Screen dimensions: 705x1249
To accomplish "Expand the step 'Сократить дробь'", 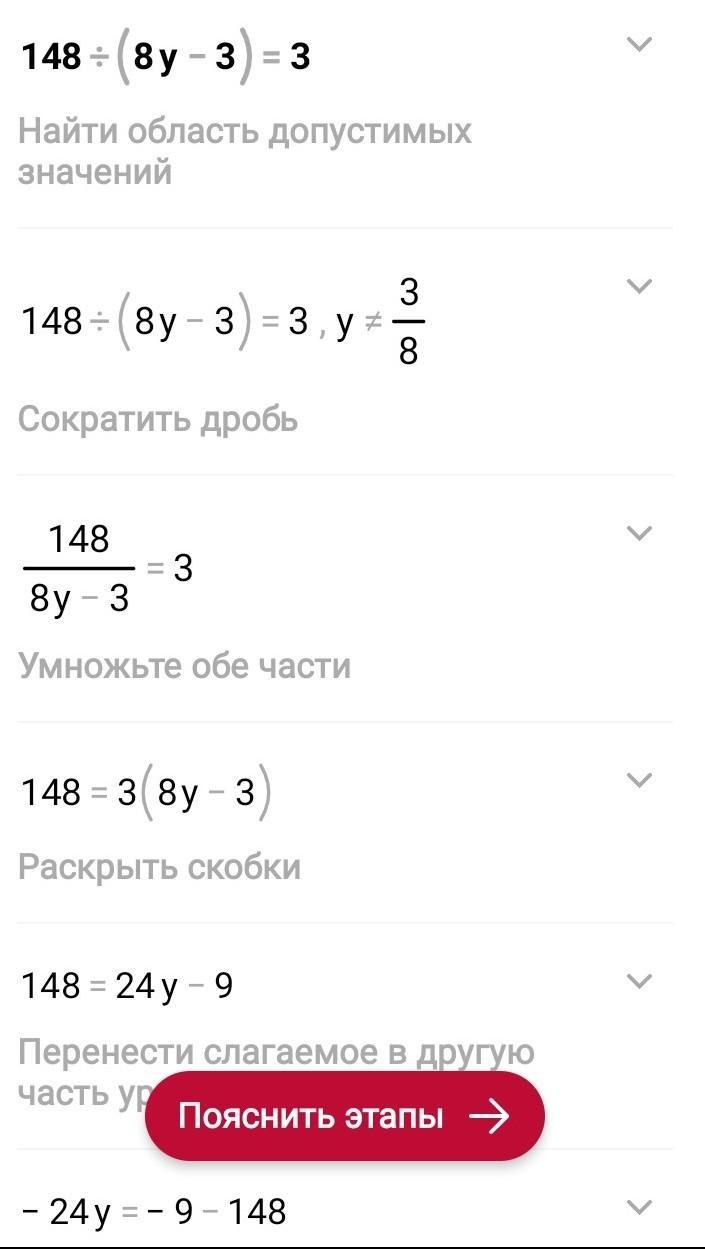I will [x=638, y=287].
